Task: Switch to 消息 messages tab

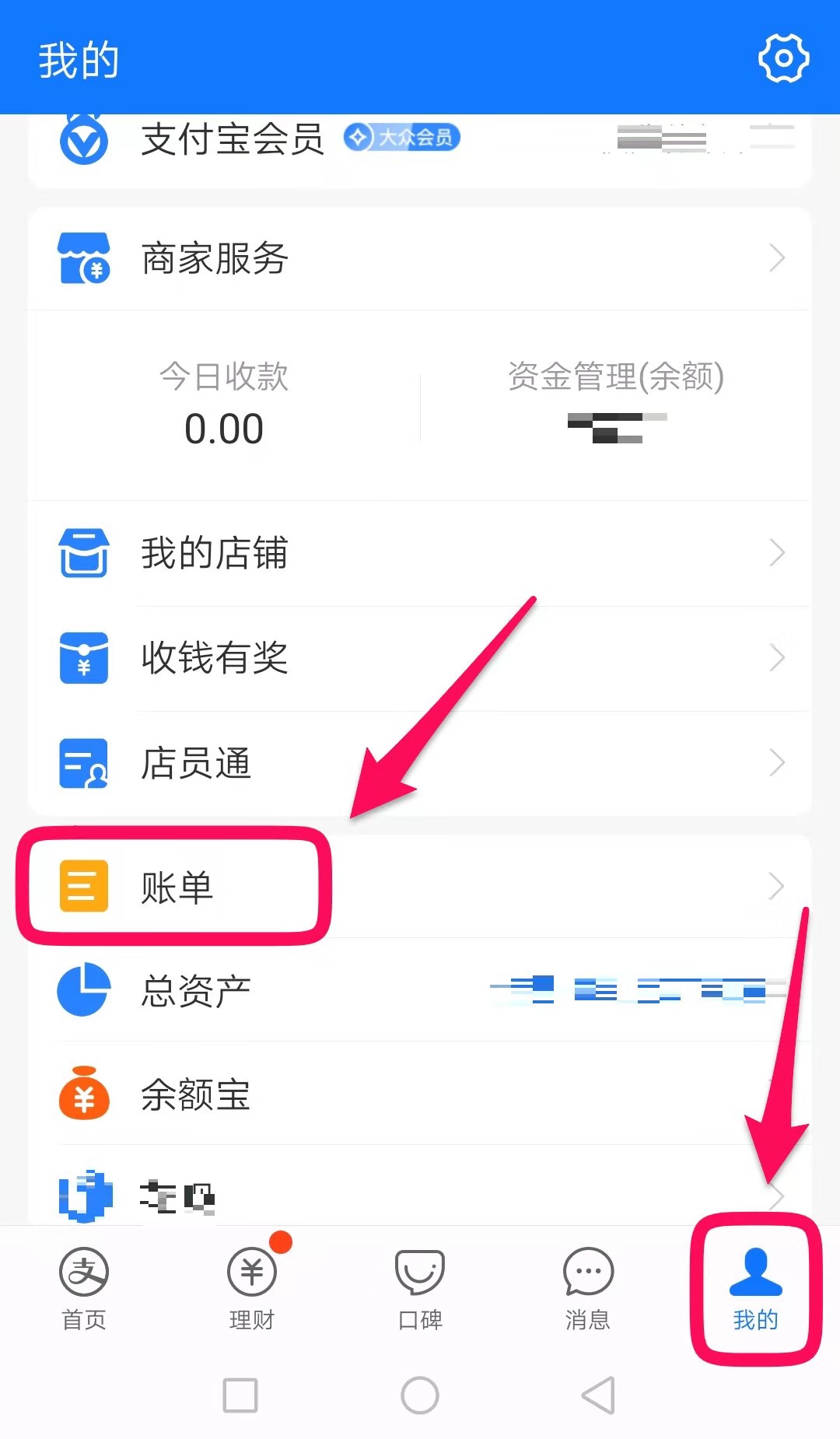Action: (x=588, y=1287)
